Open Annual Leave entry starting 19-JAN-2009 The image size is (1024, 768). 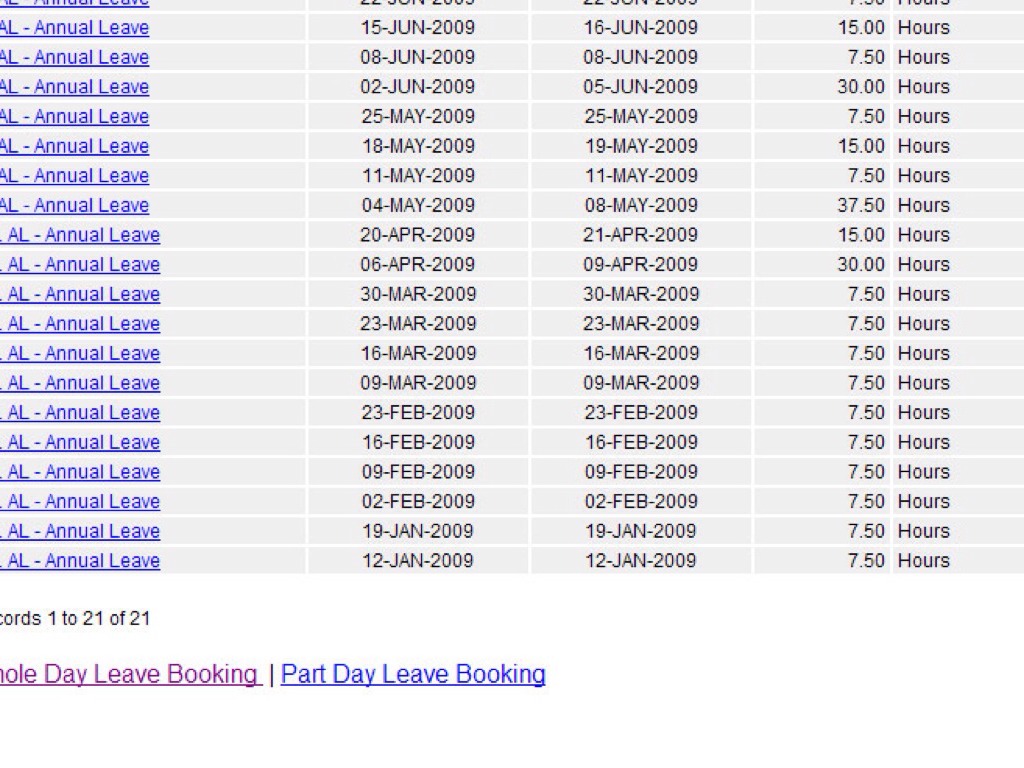pyautogui.click(x=82, y=531)
